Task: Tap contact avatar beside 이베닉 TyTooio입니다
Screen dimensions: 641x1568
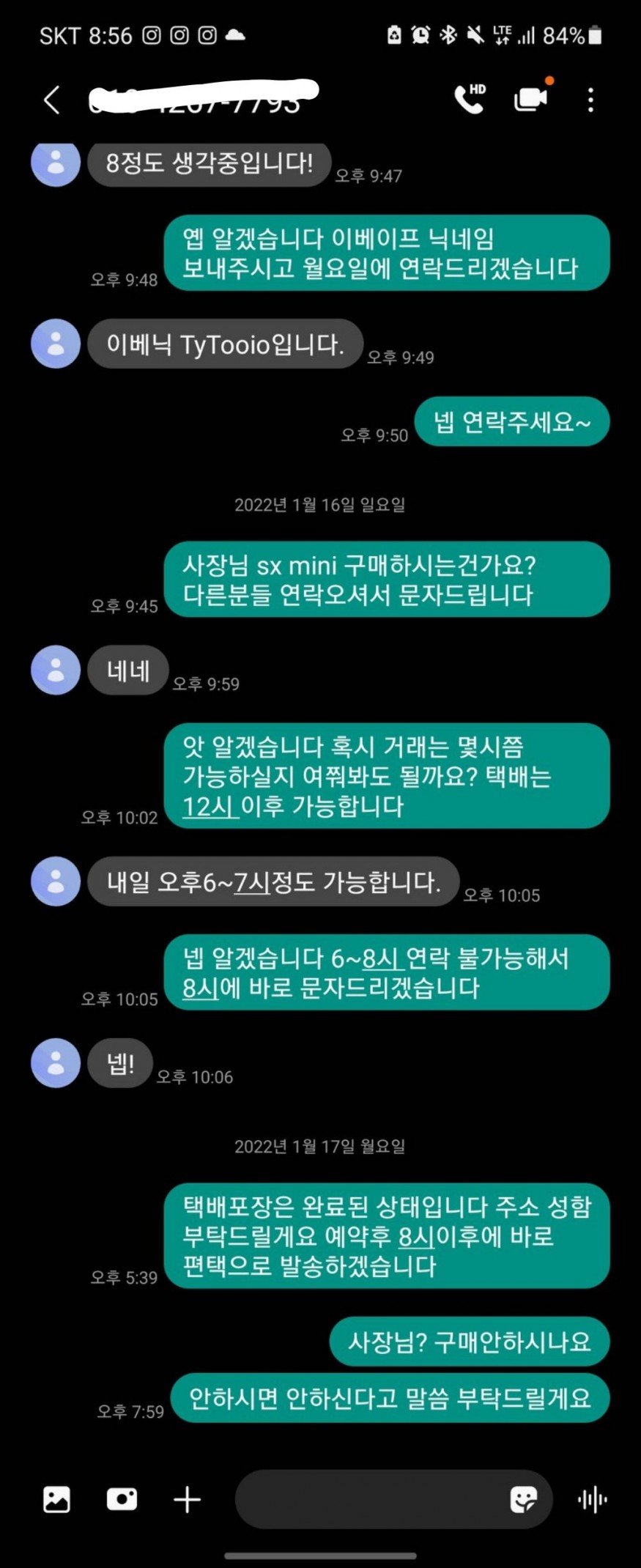Action: point(56,344)
